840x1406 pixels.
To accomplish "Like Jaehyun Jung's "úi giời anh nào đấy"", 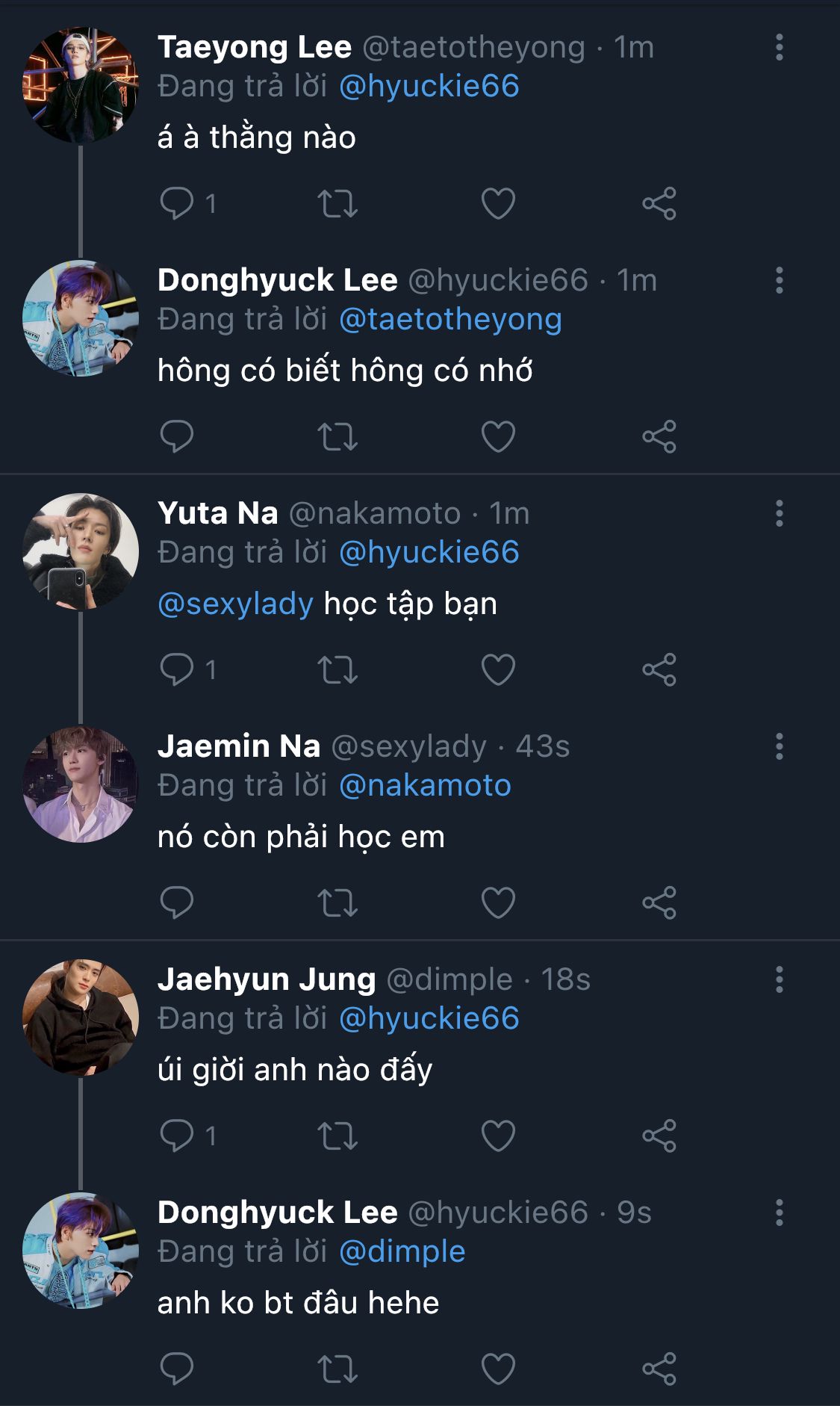I will (x=498, y=1136).
